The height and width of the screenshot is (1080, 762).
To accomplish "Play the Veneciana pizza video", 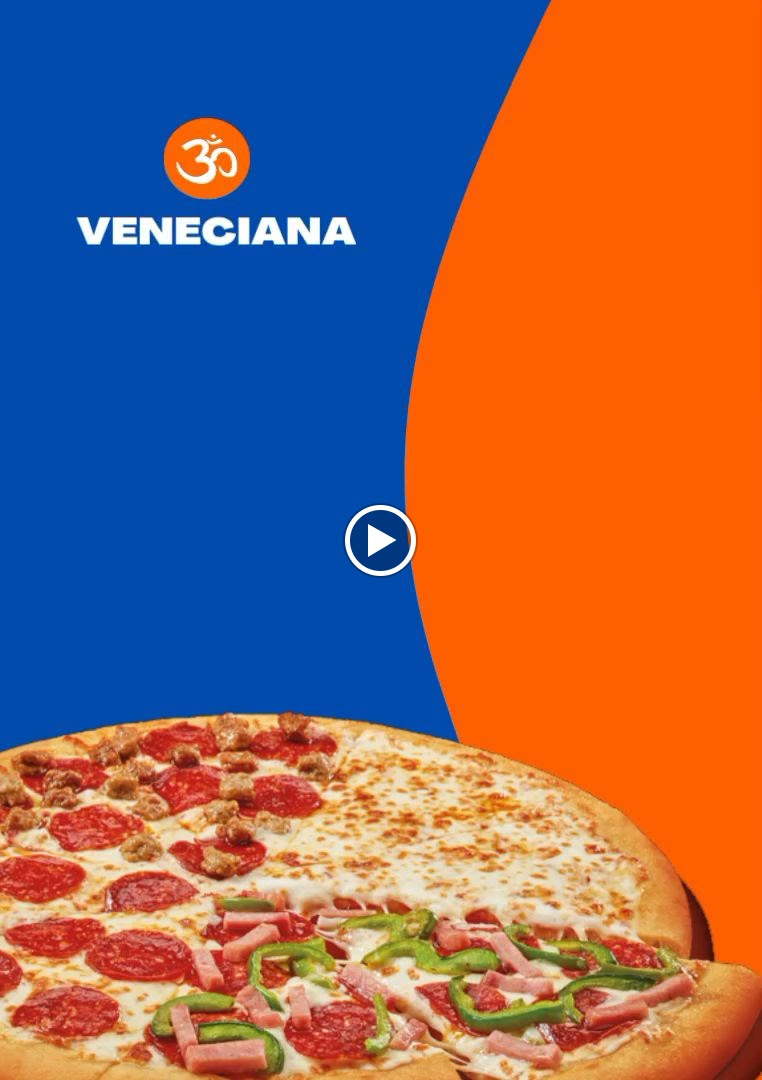I will pyautogui.click(x=380, y=541).
